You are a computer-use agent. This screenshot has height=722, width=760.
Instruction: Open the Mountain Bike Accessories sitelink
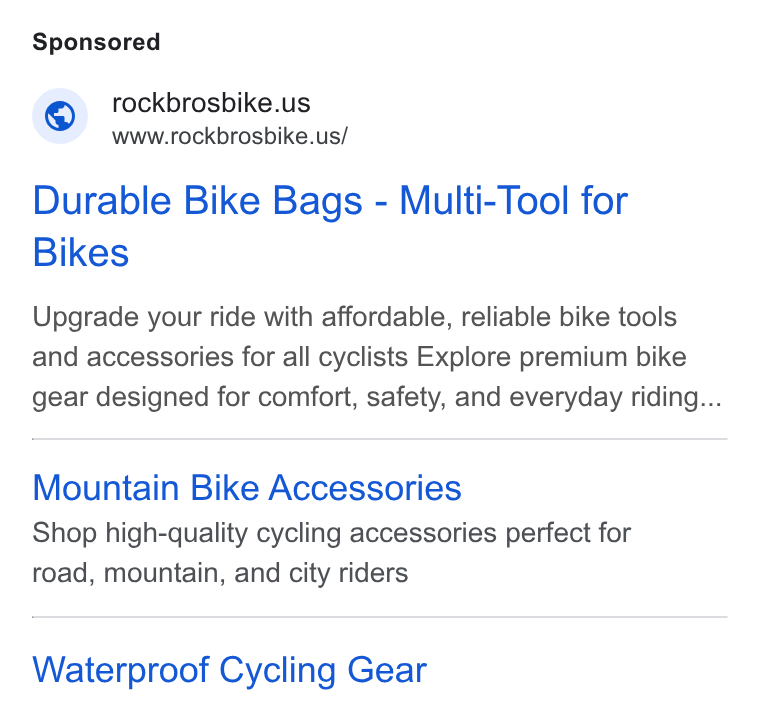247,487
